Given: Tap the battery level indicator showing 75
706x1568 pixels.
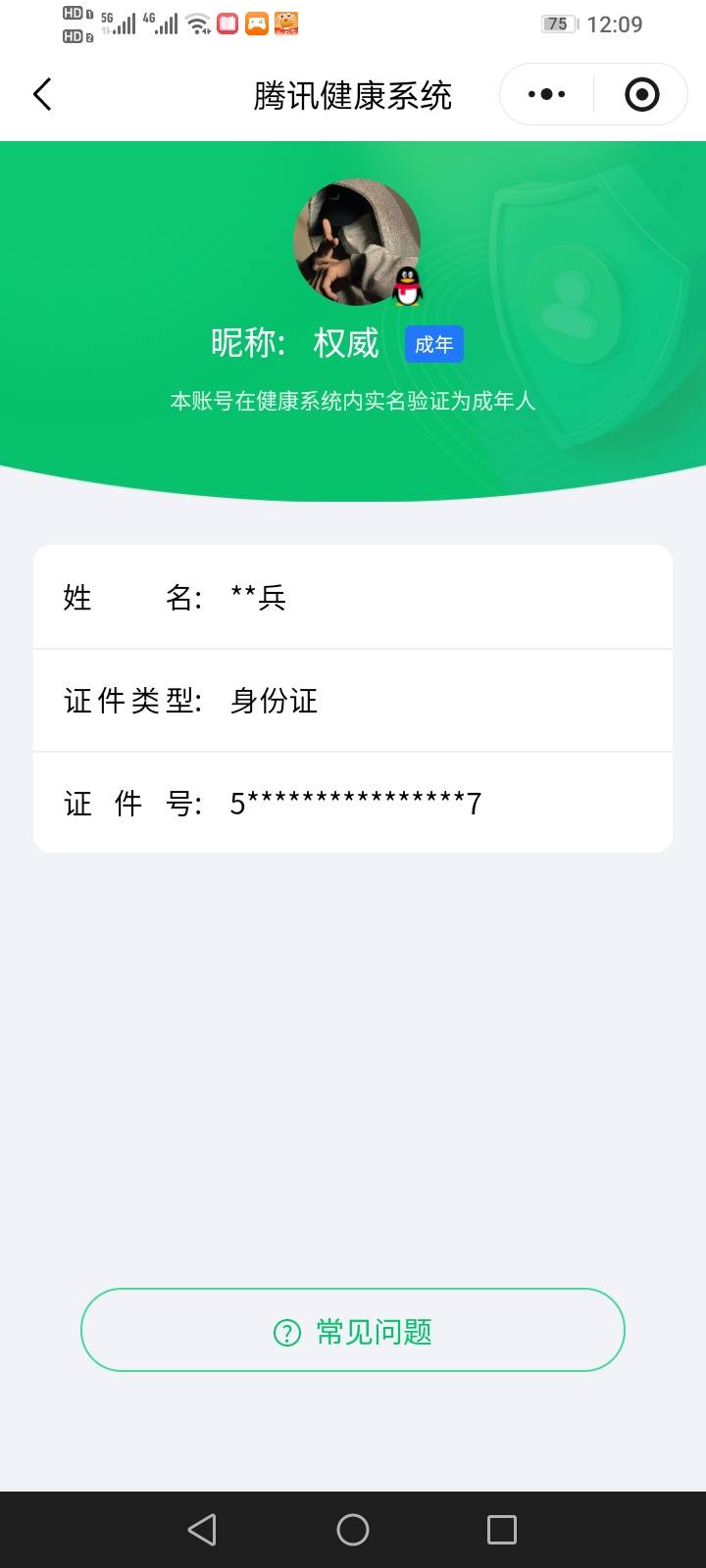Looking at the screenshot, I should (557, 23).
